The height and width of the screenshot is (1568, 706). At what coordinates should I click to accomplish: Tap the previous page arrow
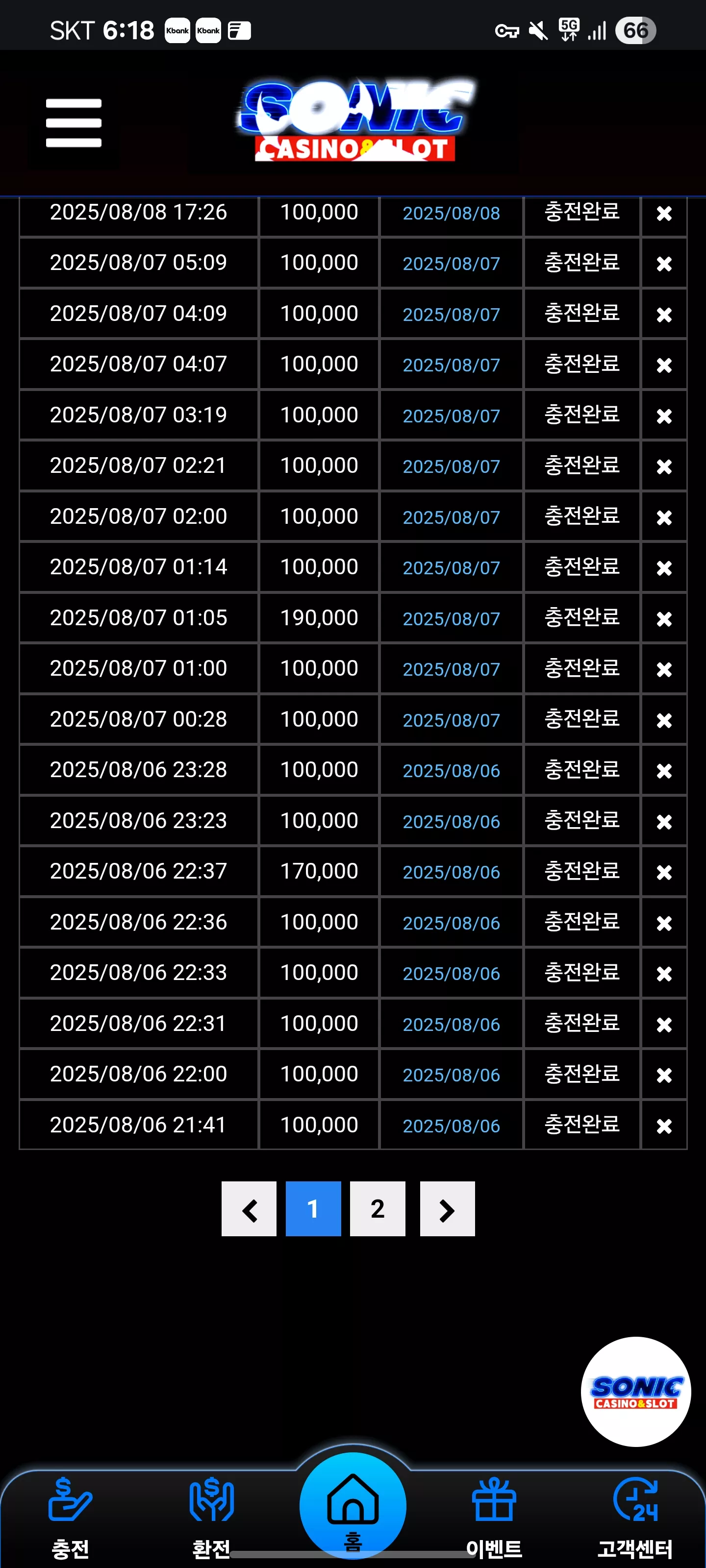249,1208
